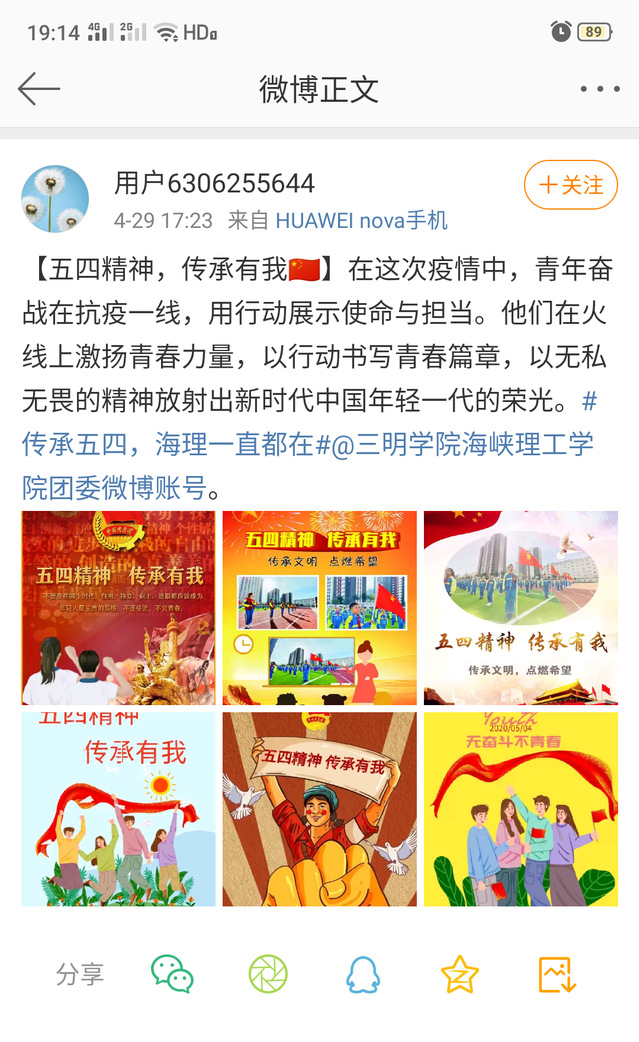Screen dimensions: 639x1042
Task: Open username 用户6306255644 profile
Action: click(214, 183)
